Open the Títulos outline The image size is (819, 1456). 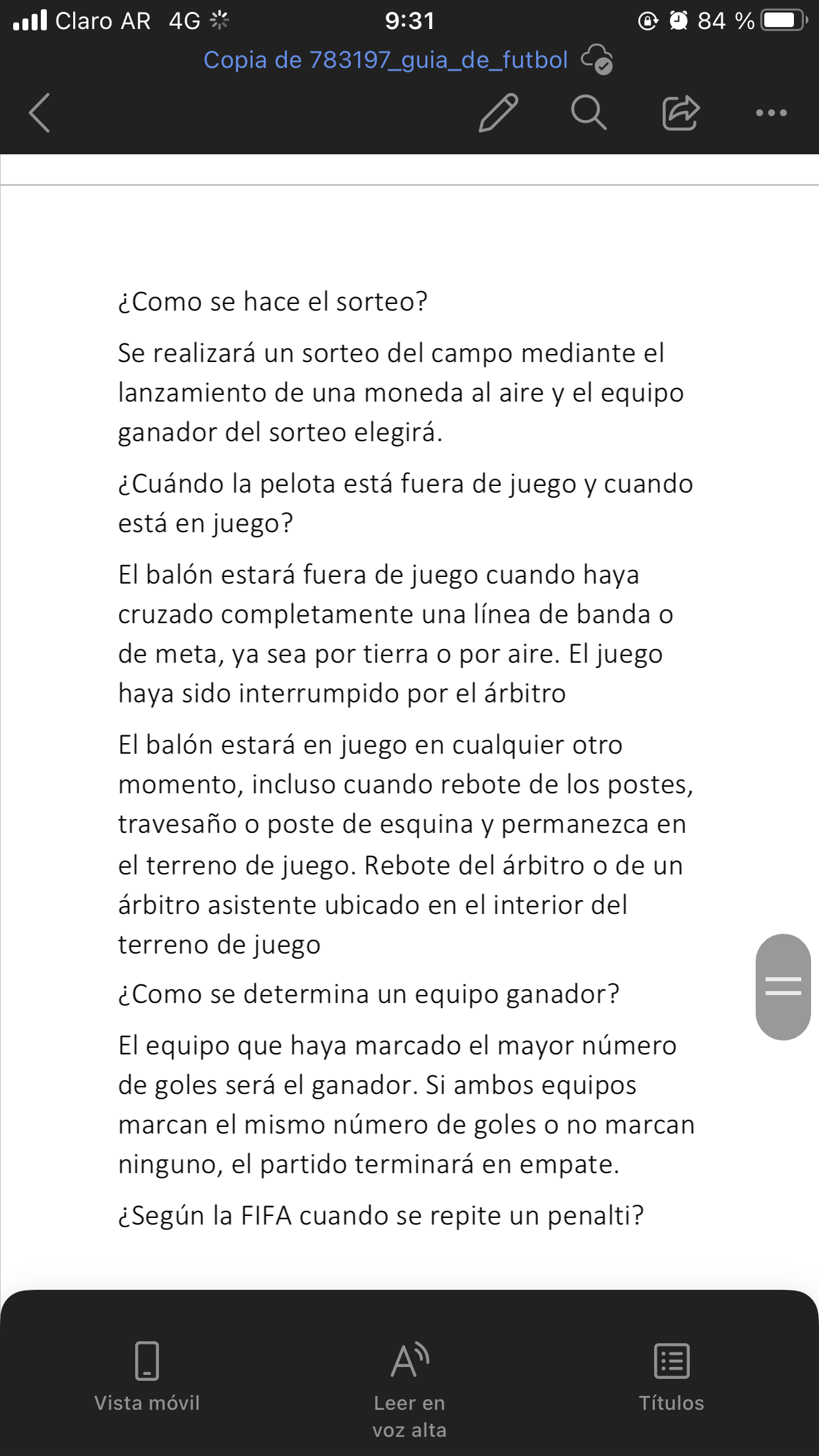click(x=671, y=1376)
